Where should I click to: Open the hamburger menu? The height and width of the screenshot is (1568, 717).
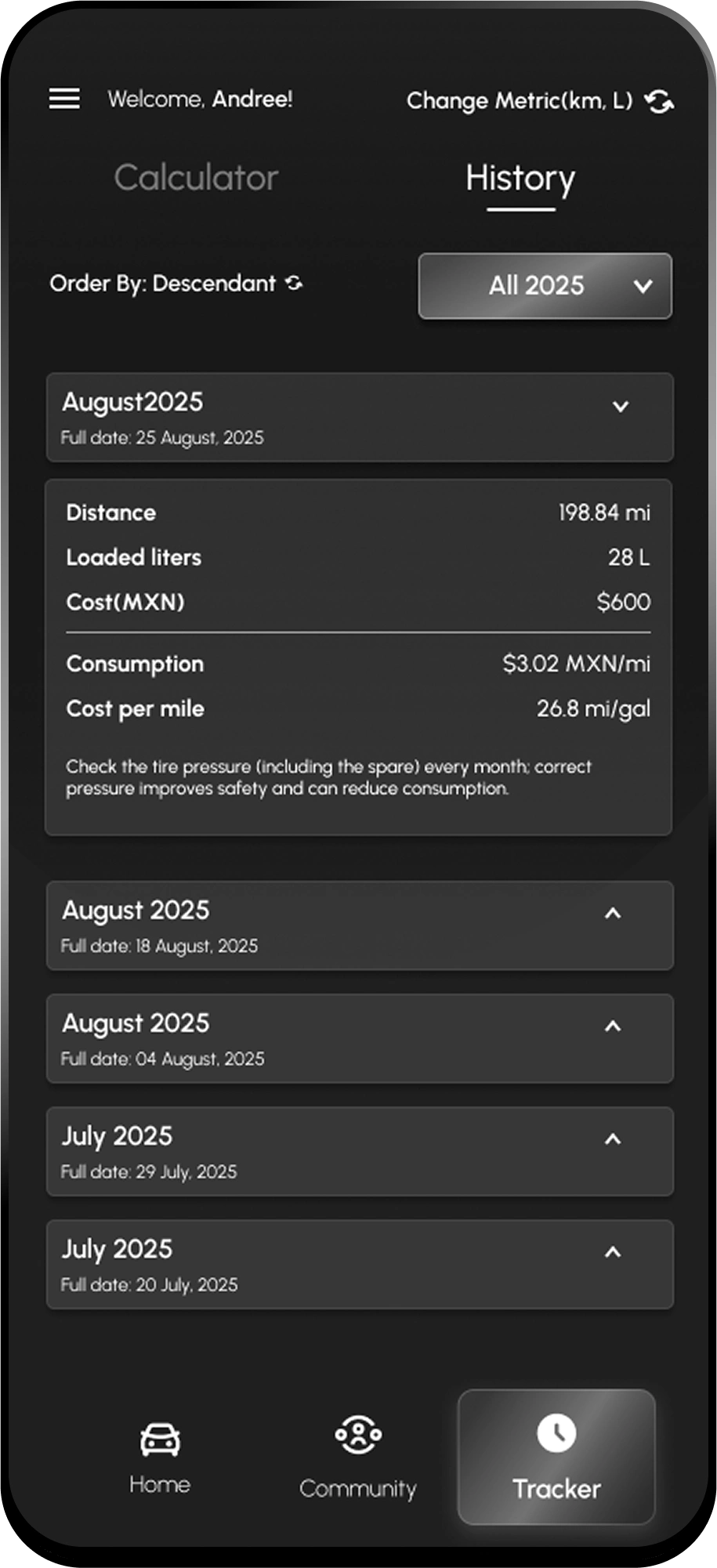pyautogui.click(x=64, y=99)
